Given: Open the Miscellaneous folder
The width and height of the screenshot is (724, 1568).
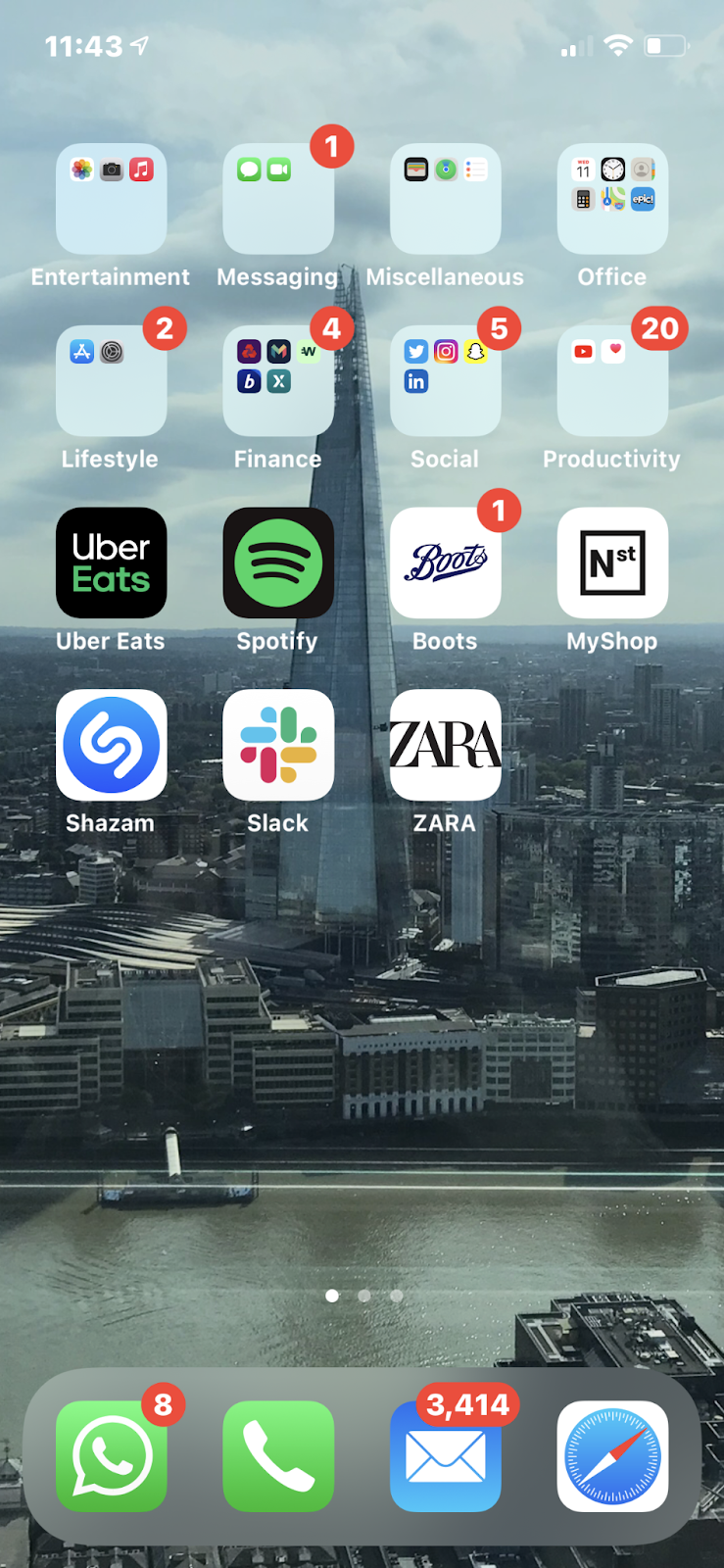Looking at the screenshot, I should click(445, 199).
